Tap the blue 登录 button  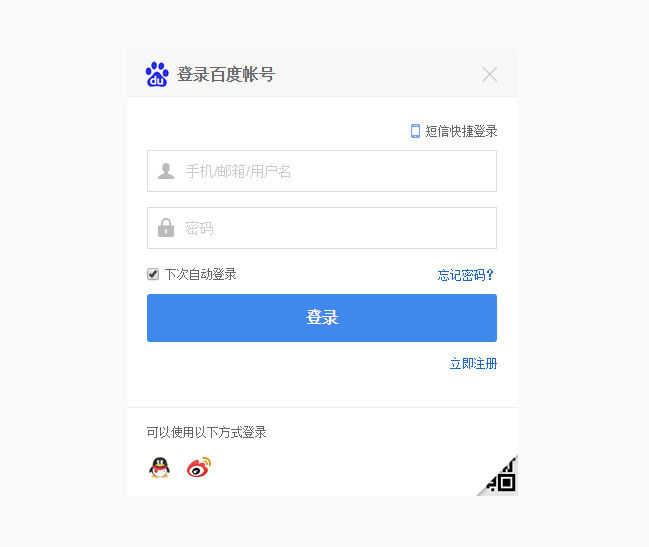[x=322, y=318]
